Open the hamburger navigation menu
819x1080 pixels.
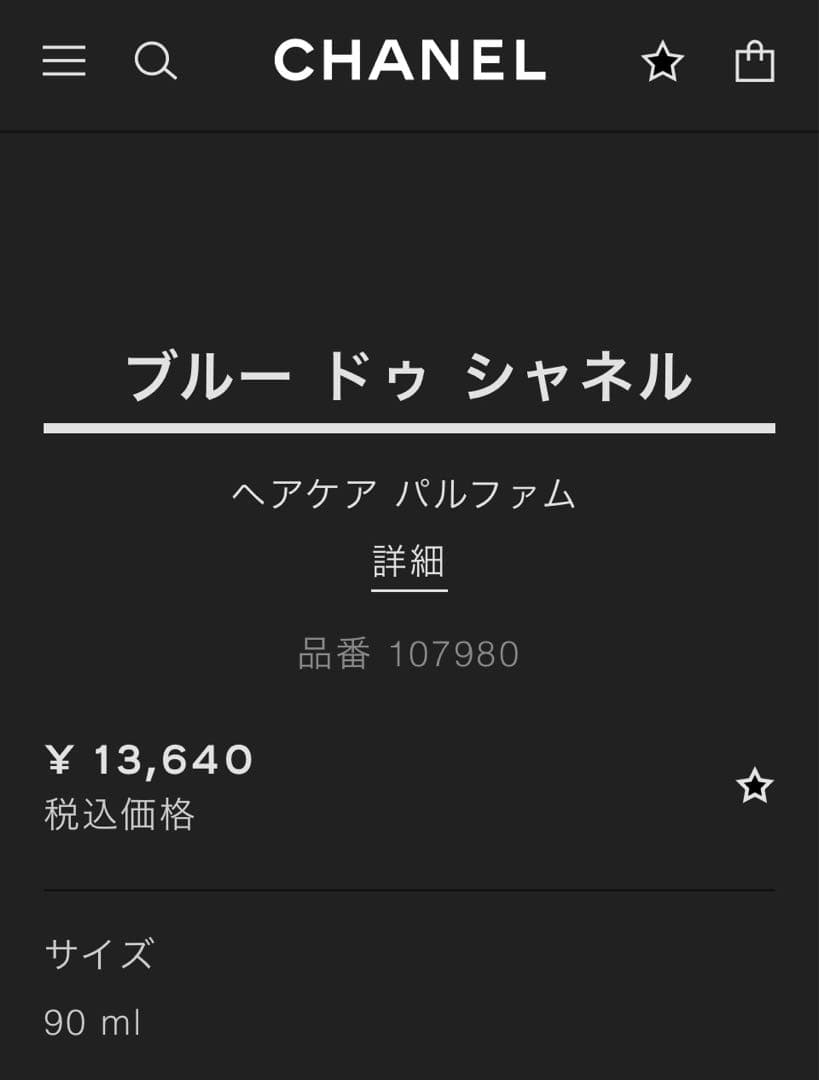click(x=64, y=62)
